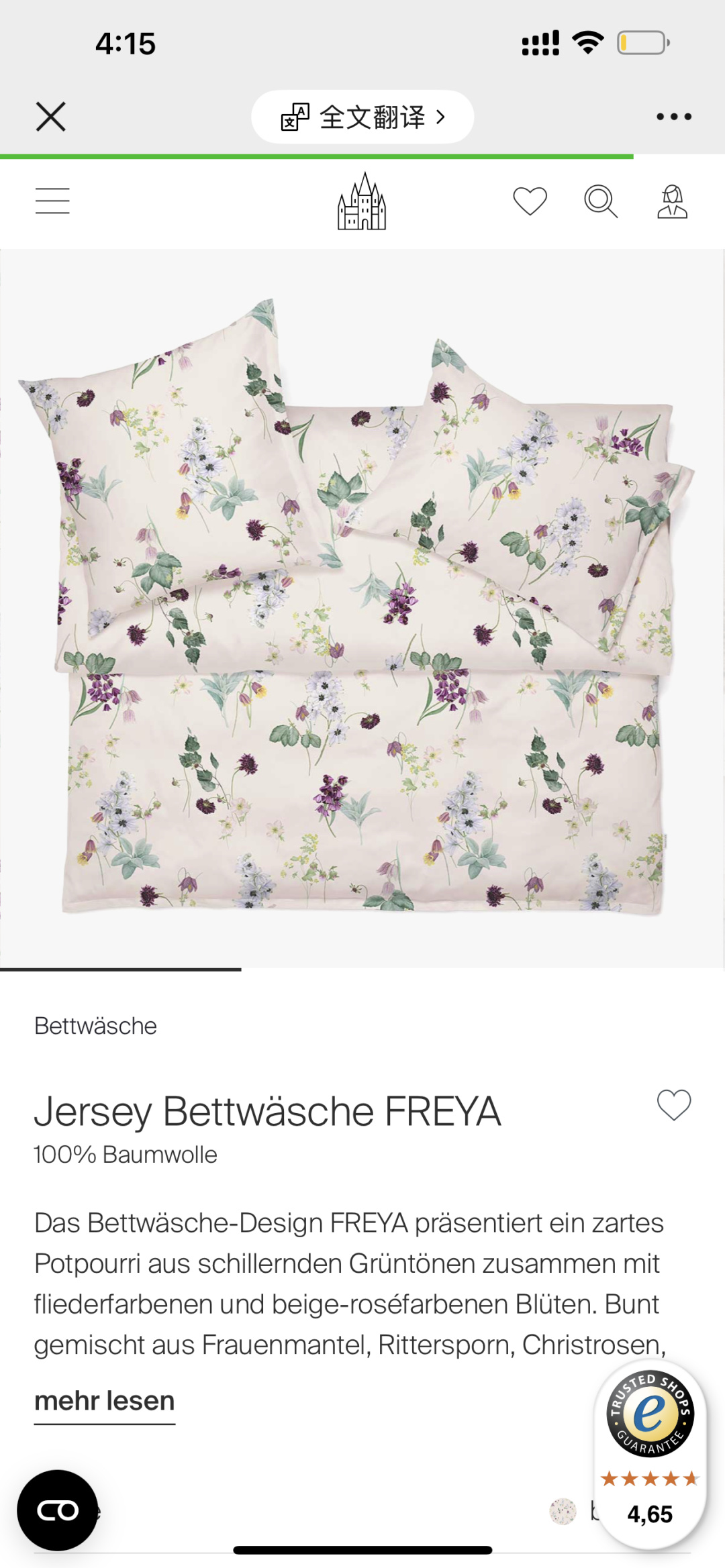This screenshot has height=1568, width=725.
Task: Tap the 全文翻译 translate button
Action: [x=362, y=117]
